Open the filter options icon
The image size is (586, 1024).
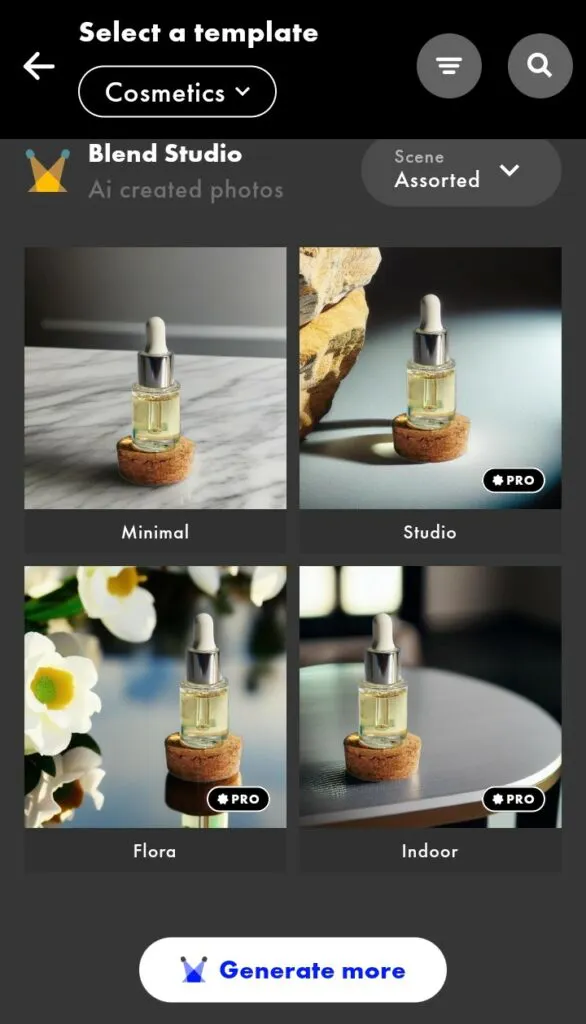(449, 65)
